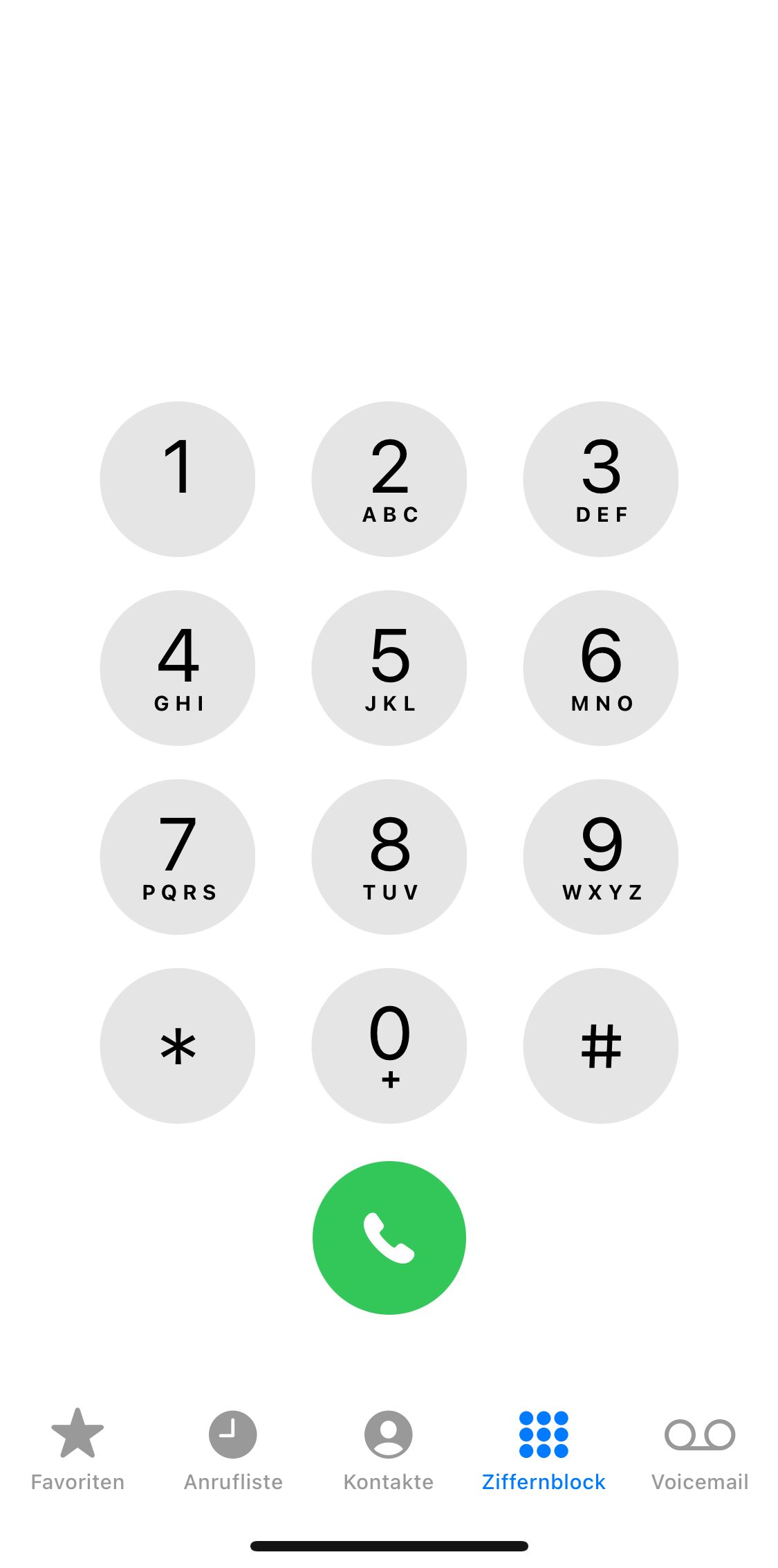Enter digit 7 on the keypad
The height and width of the screenshot is (1568, 778).
178,857
